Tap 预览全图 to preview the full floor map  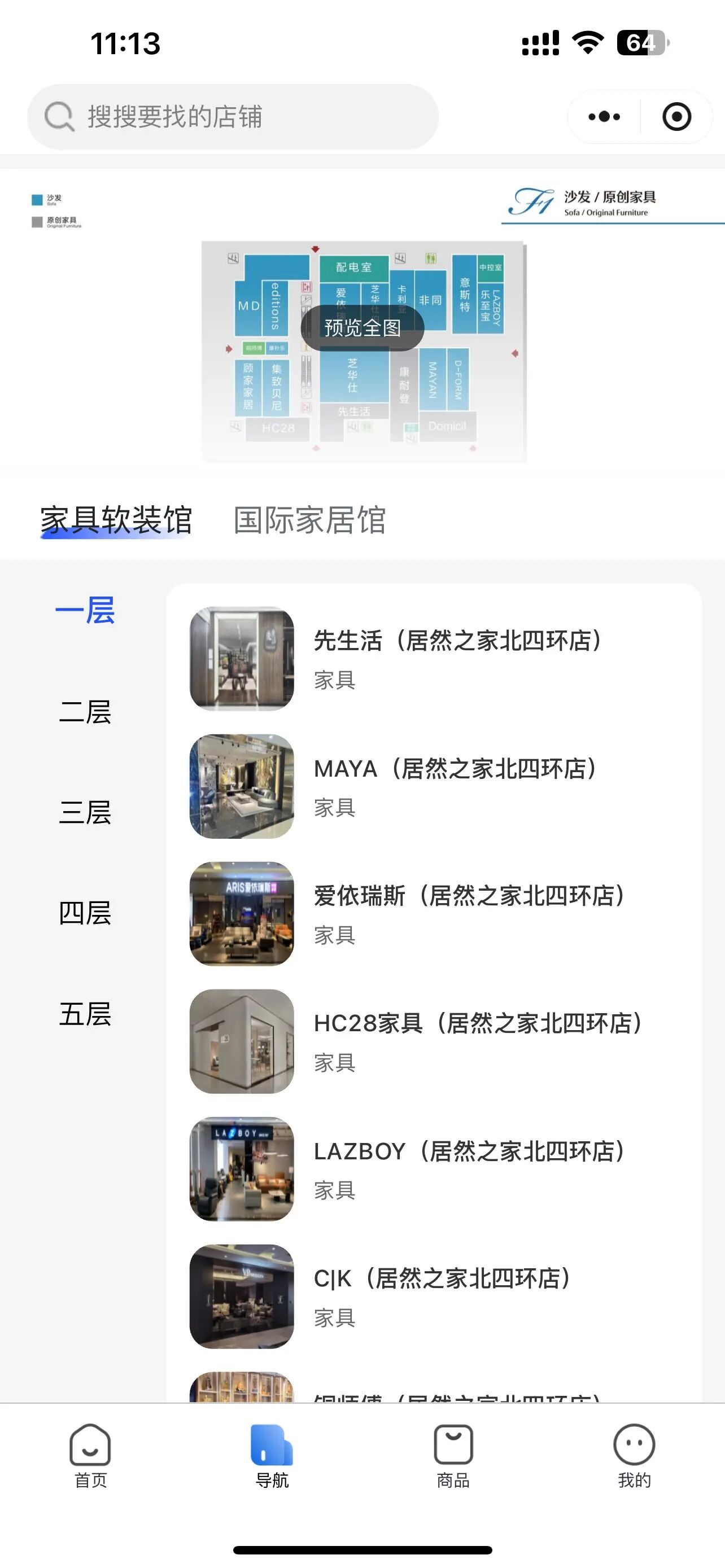362,327
